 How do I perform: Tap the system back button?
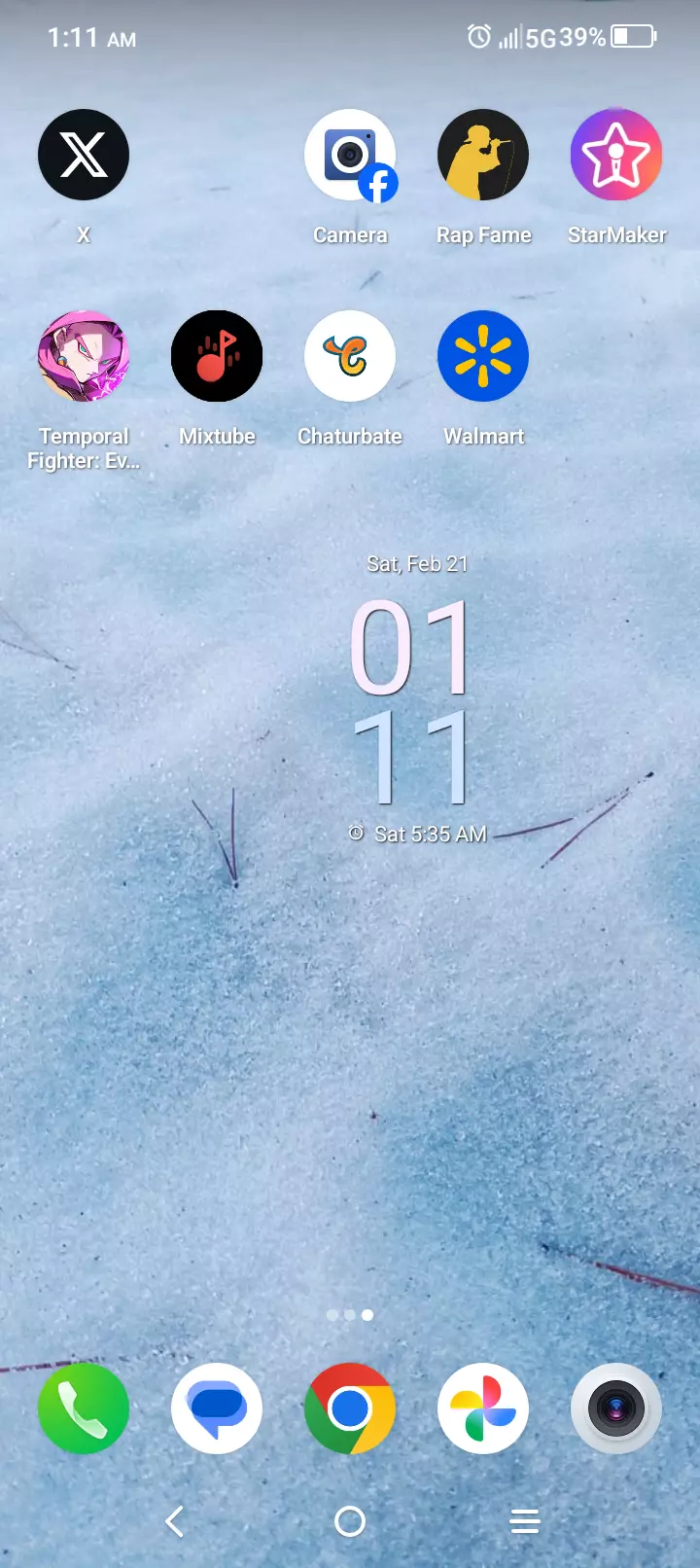tap(175, 1521)
